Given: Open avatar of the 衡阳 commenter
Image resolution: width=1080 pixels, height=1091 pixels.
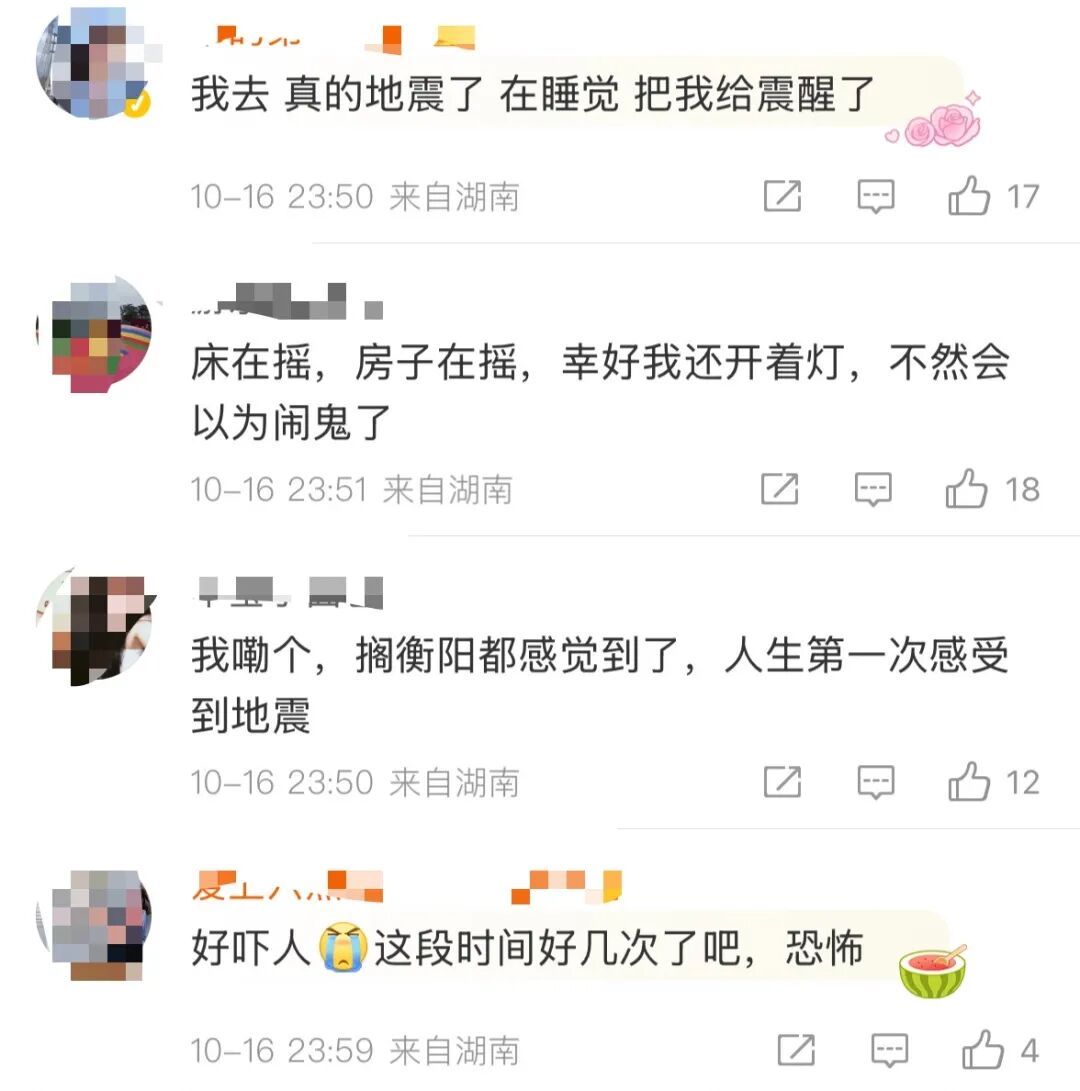Looking at the screenshot, I should [95, 630].
